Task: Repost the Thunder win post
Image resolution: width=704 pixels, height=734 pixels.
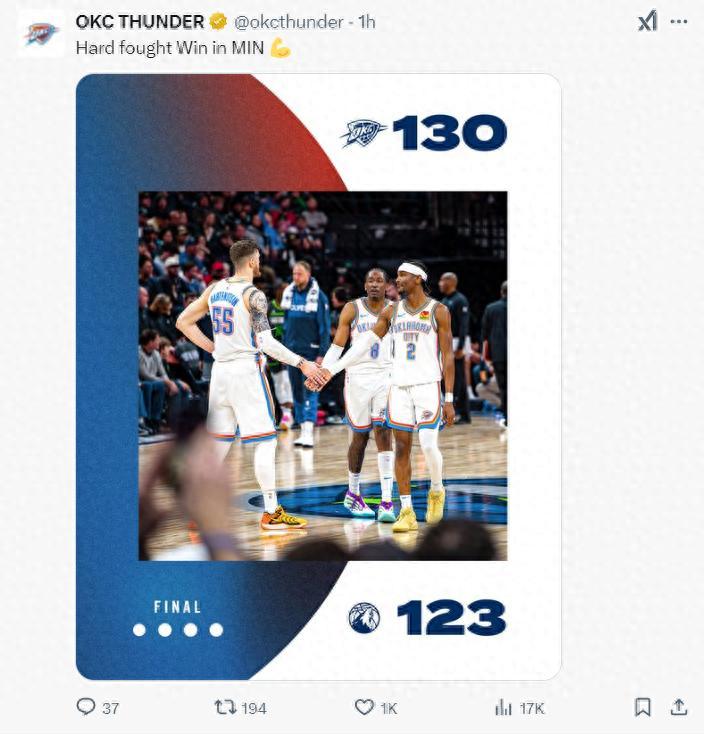Action: [226, 707]
